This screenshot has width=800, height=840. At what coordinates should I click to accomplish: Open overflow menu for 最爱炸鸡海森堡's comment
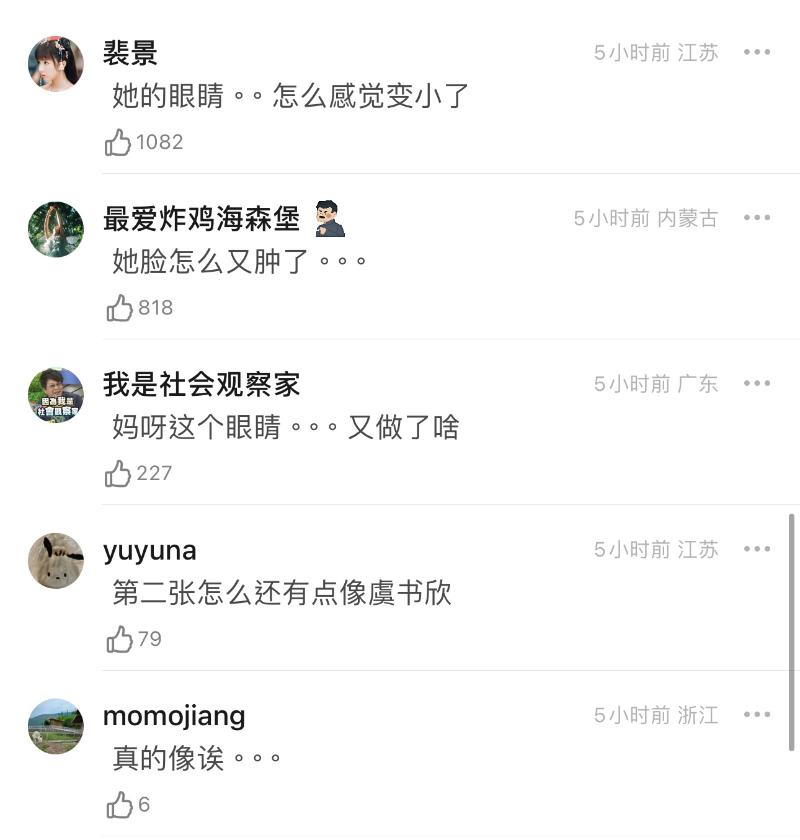click(x=757, y=218)
